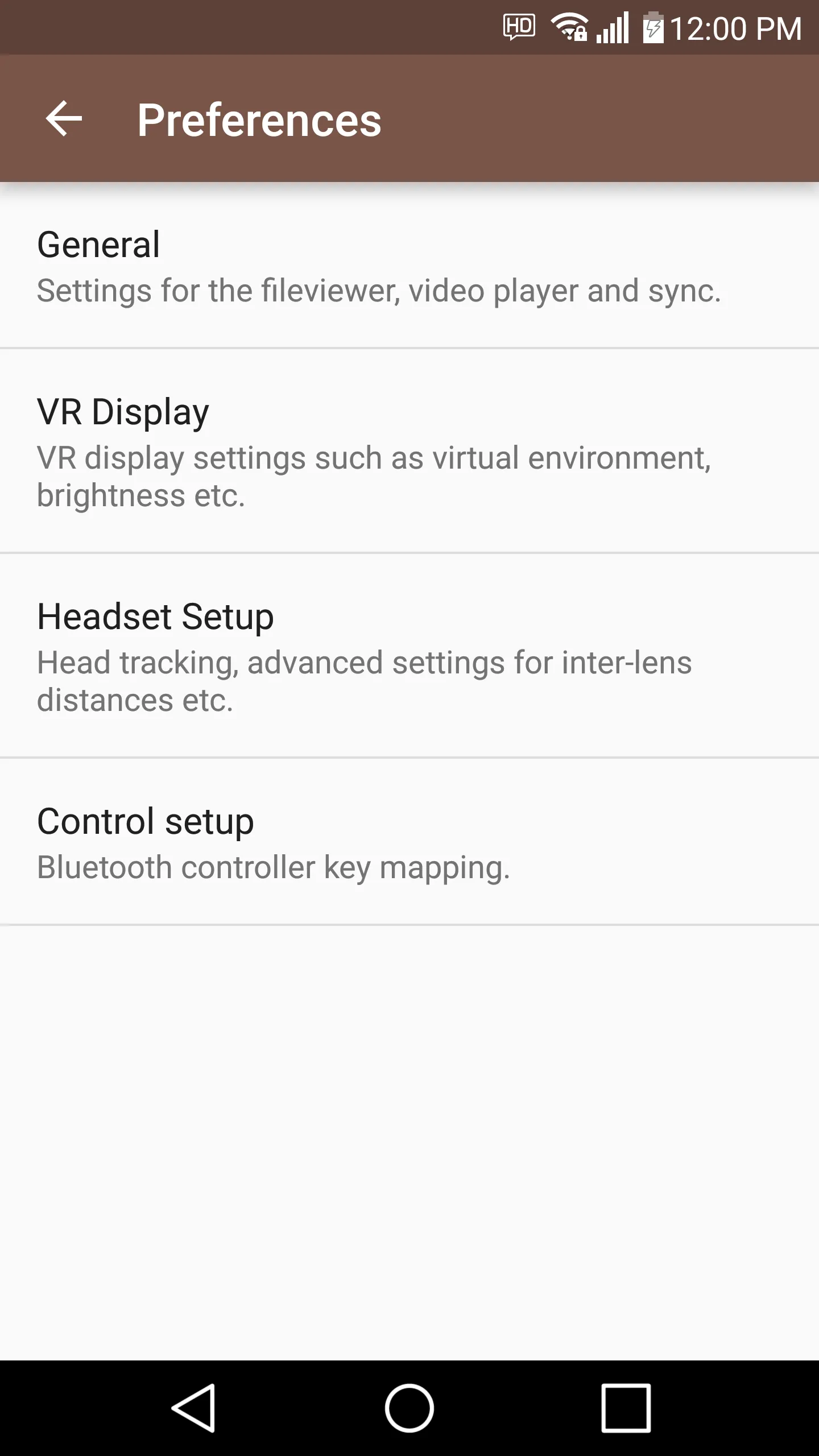Select the Preferences title text
The height and width of the screenshot is (1456, 819).
click(x=259, y=120)
